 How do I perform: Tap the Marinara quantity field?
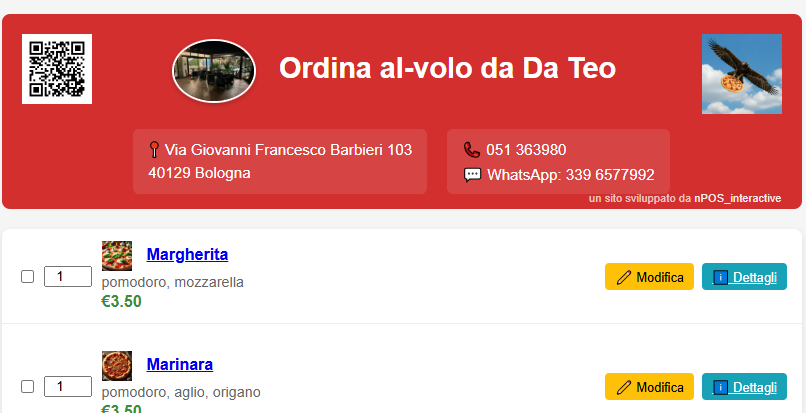pyautogui.click(x=68, y=386)
